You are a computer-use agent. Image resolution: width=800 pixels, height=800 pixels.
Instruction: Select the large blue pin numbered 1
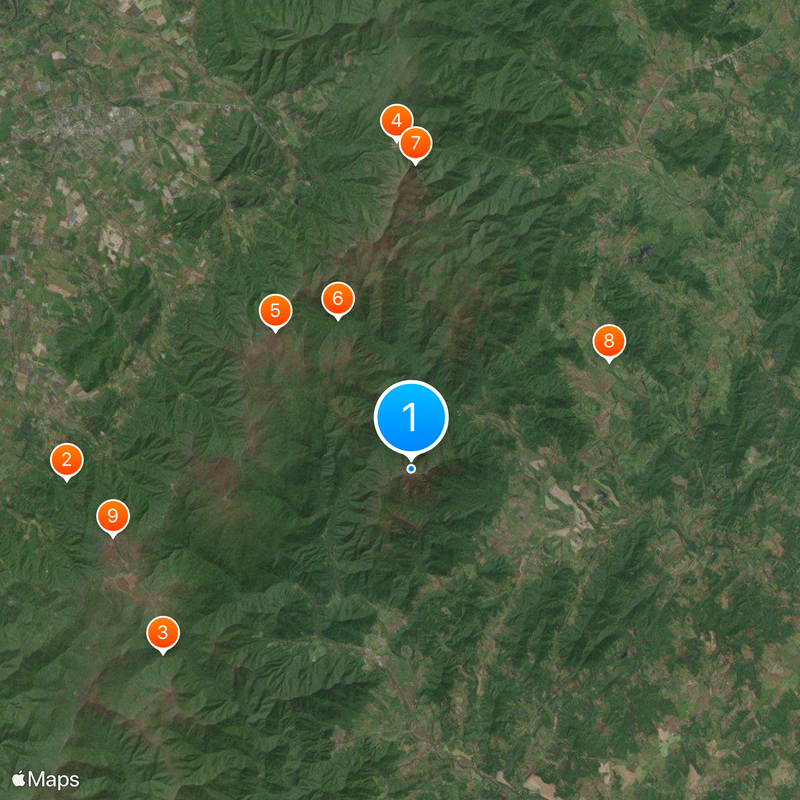pyautogui.click(x=411, y=417)
